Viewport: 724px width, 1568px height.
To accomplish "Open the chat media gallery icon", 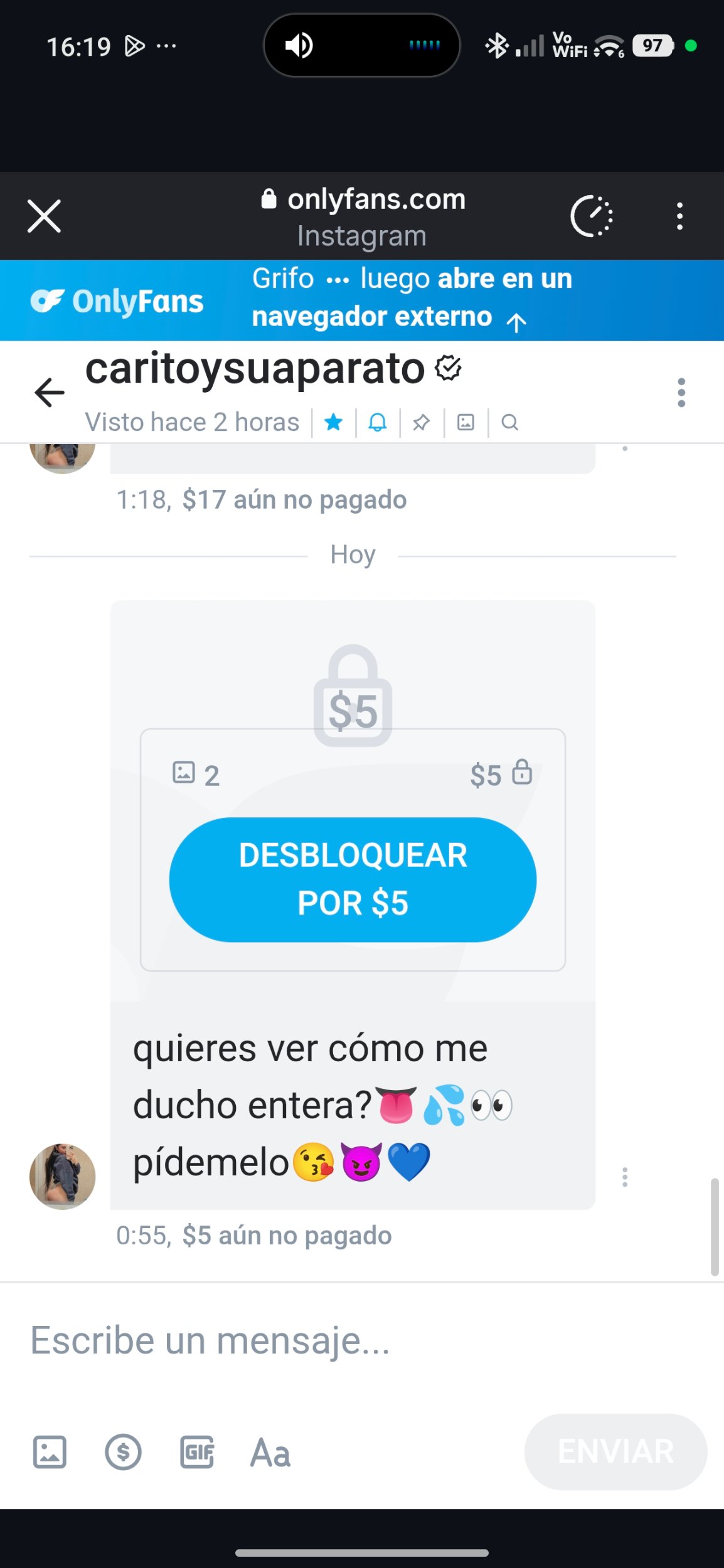I will (466, 423).
